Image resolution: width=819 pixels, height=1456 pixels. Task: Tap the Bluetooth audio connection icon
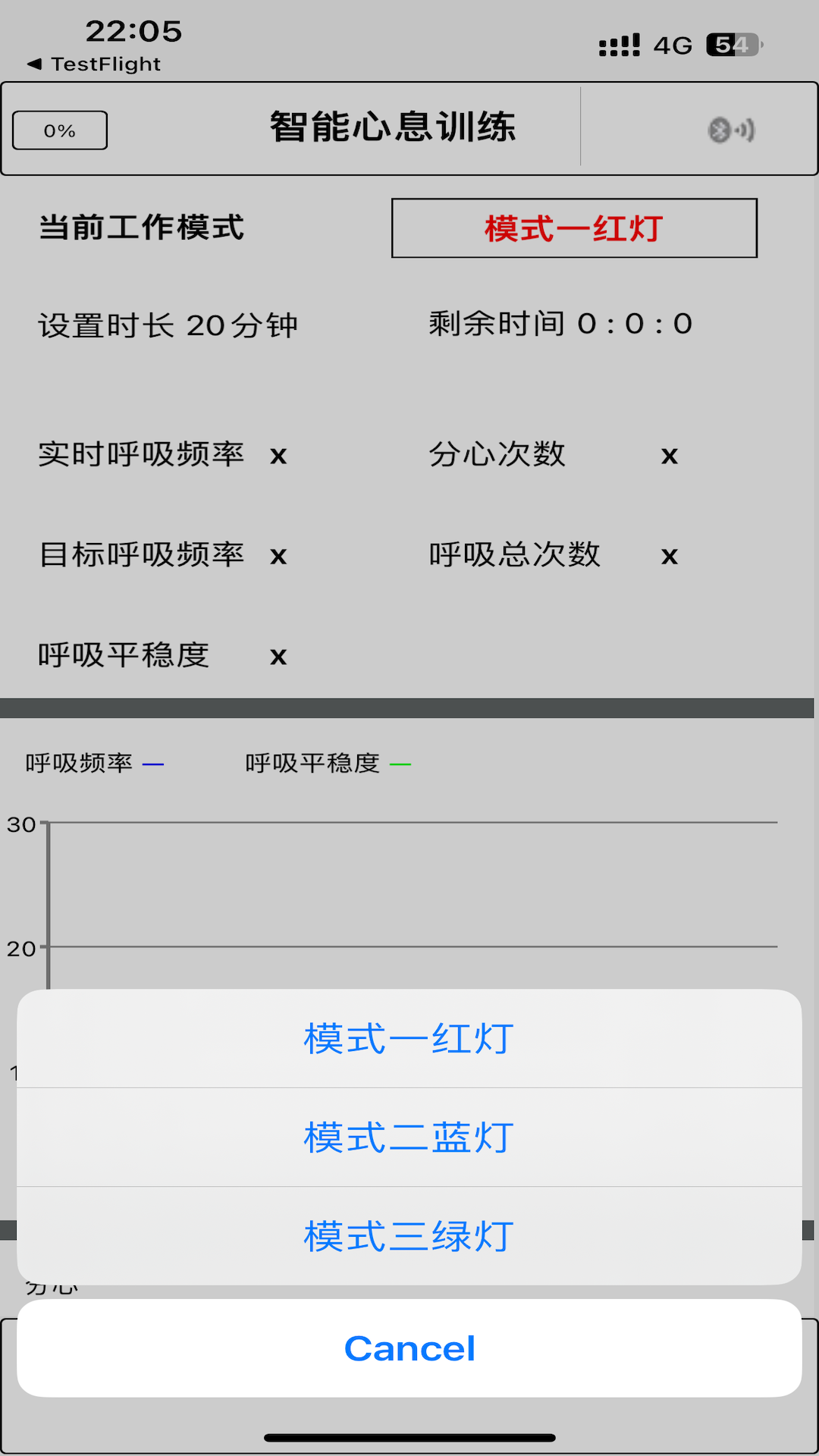click(730, 129)
